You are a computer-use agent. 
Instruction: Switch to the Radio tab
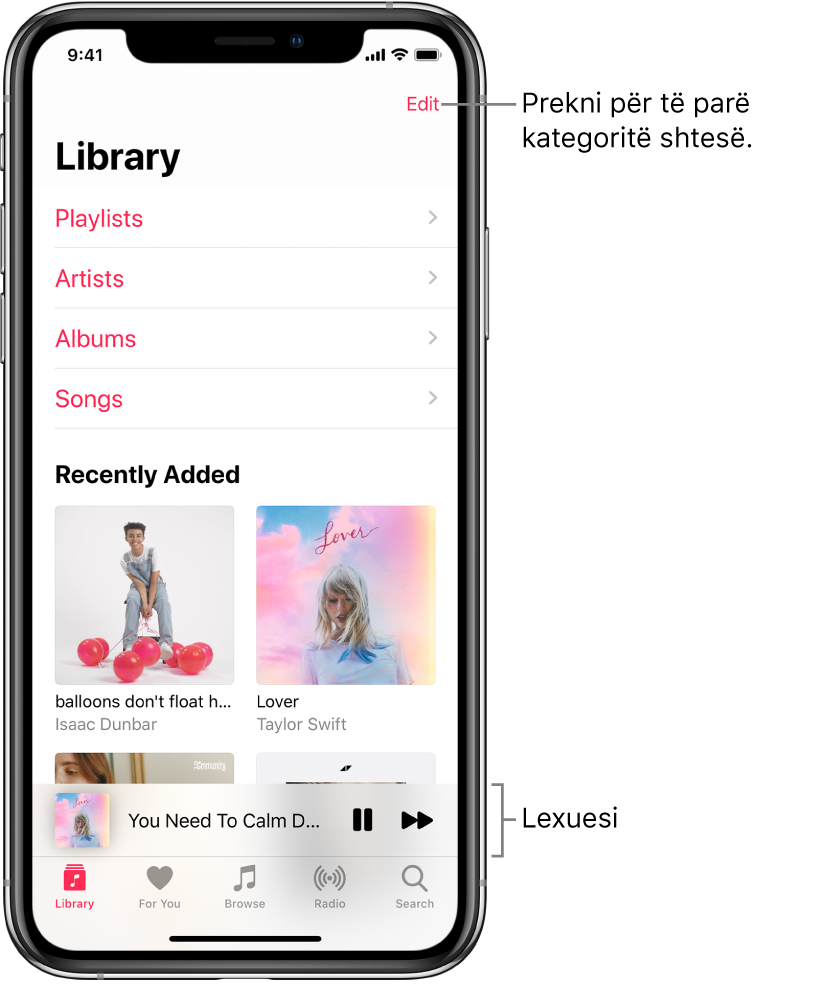pos(329,887)
